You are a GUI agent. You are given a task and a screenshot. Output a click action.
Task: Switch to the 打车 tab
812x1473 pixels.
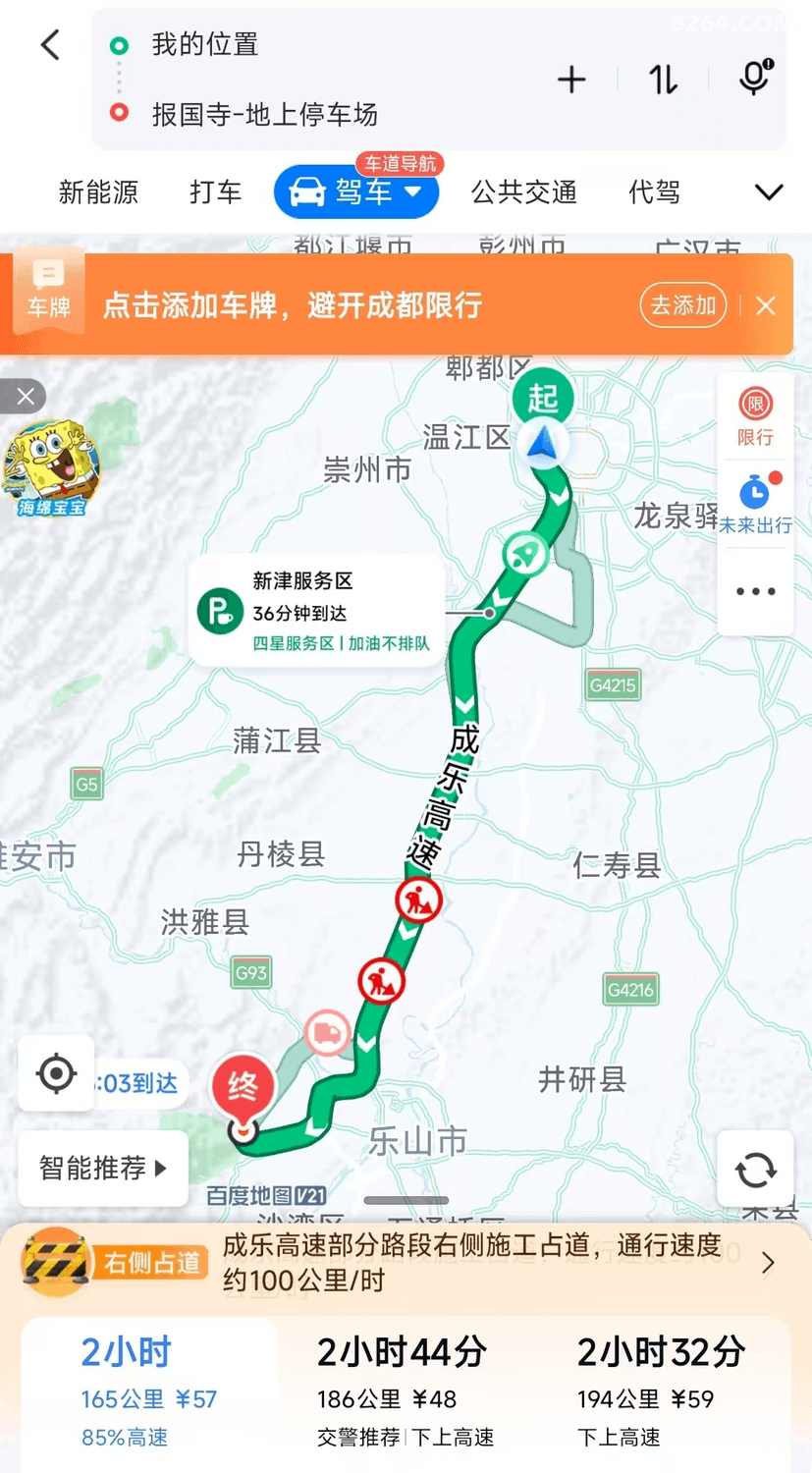click(x=215, y=192)
